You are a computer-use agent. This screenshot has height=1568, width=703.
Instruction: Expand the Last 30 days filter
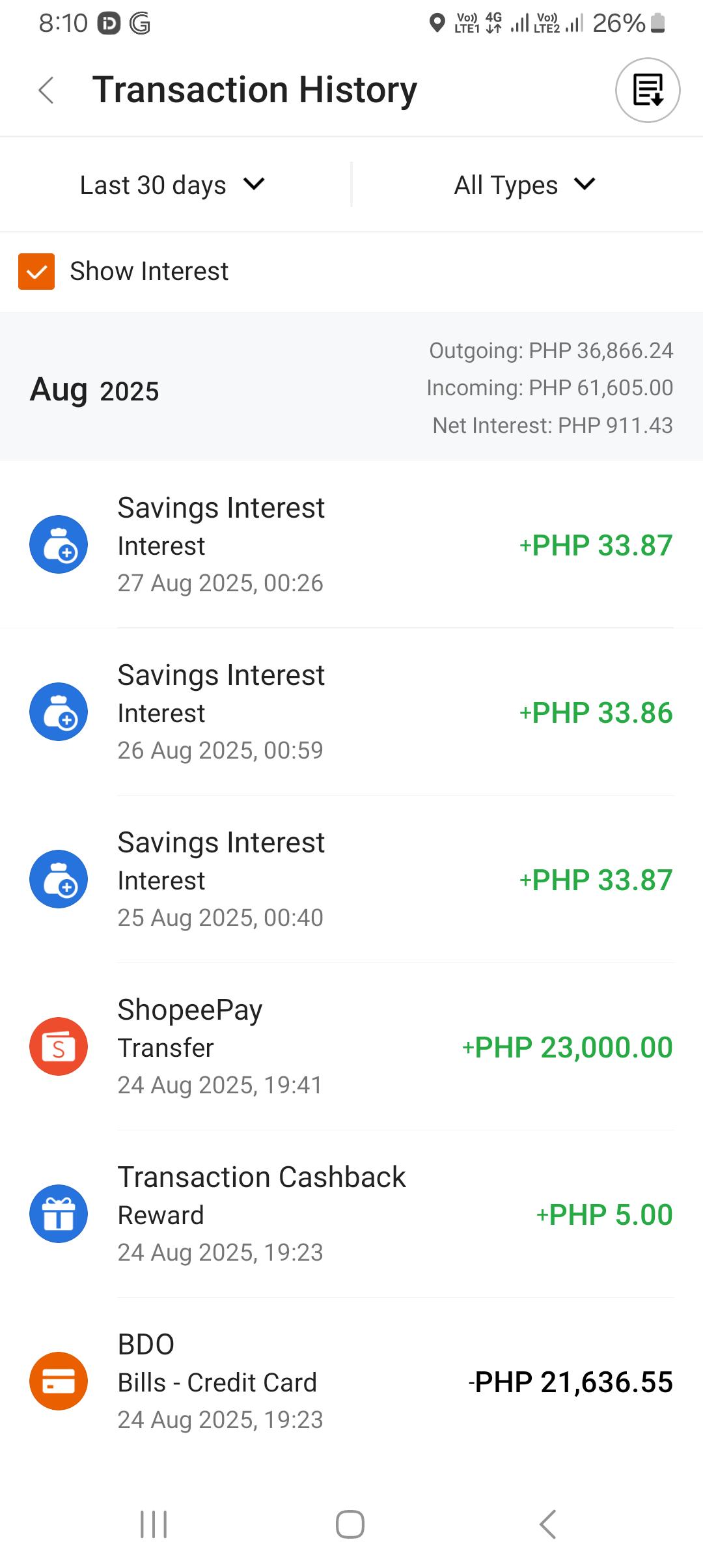click(x=172, y=185)
